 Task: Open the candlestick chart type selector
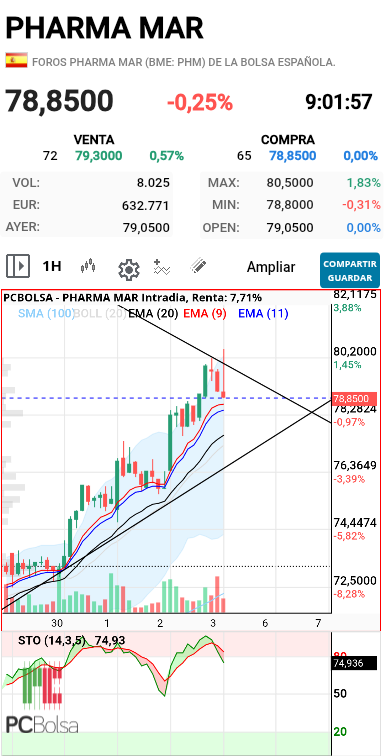(x=88, y=266)
